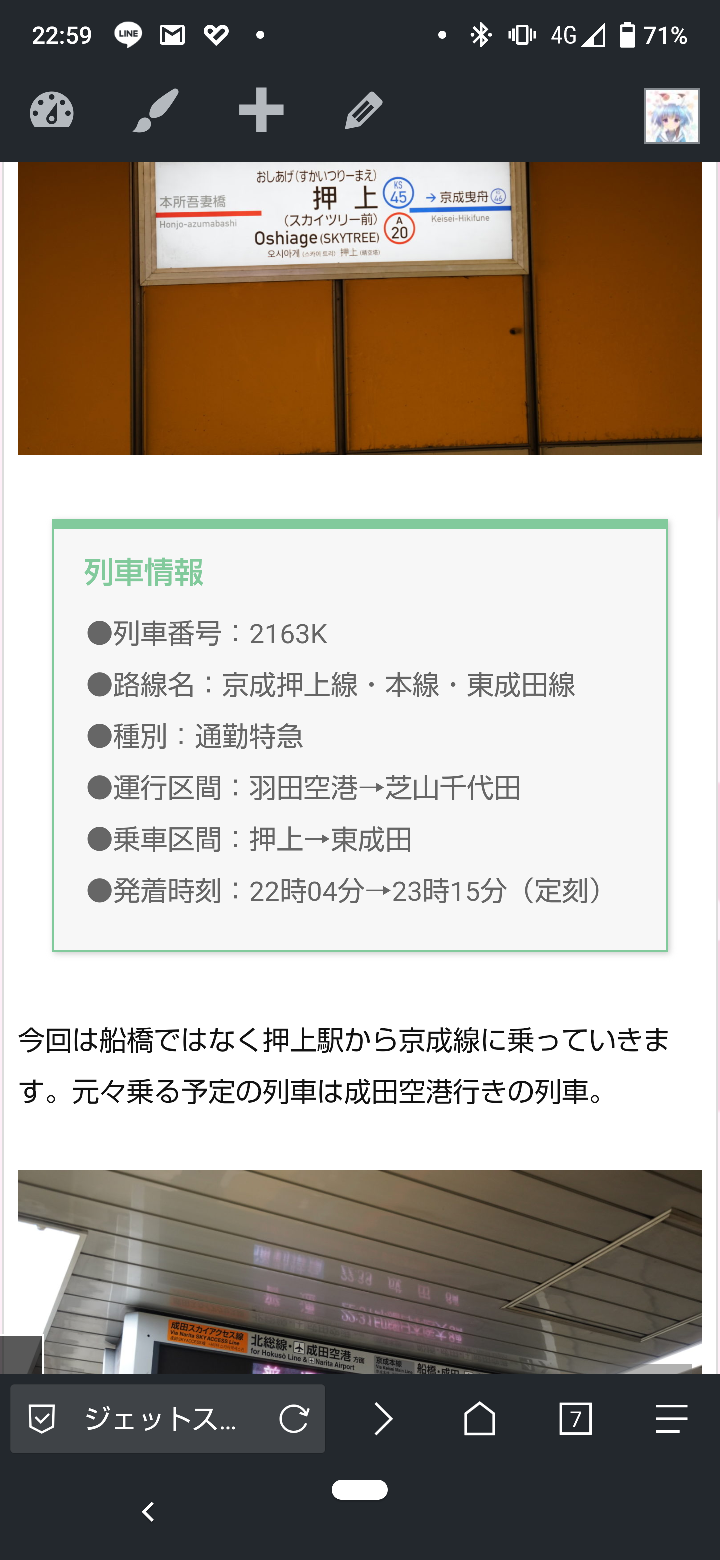The height and width of the screenshot is (1560, 720).
Task: Tap the pencil icon to edit post
Action: click(364, 111)
